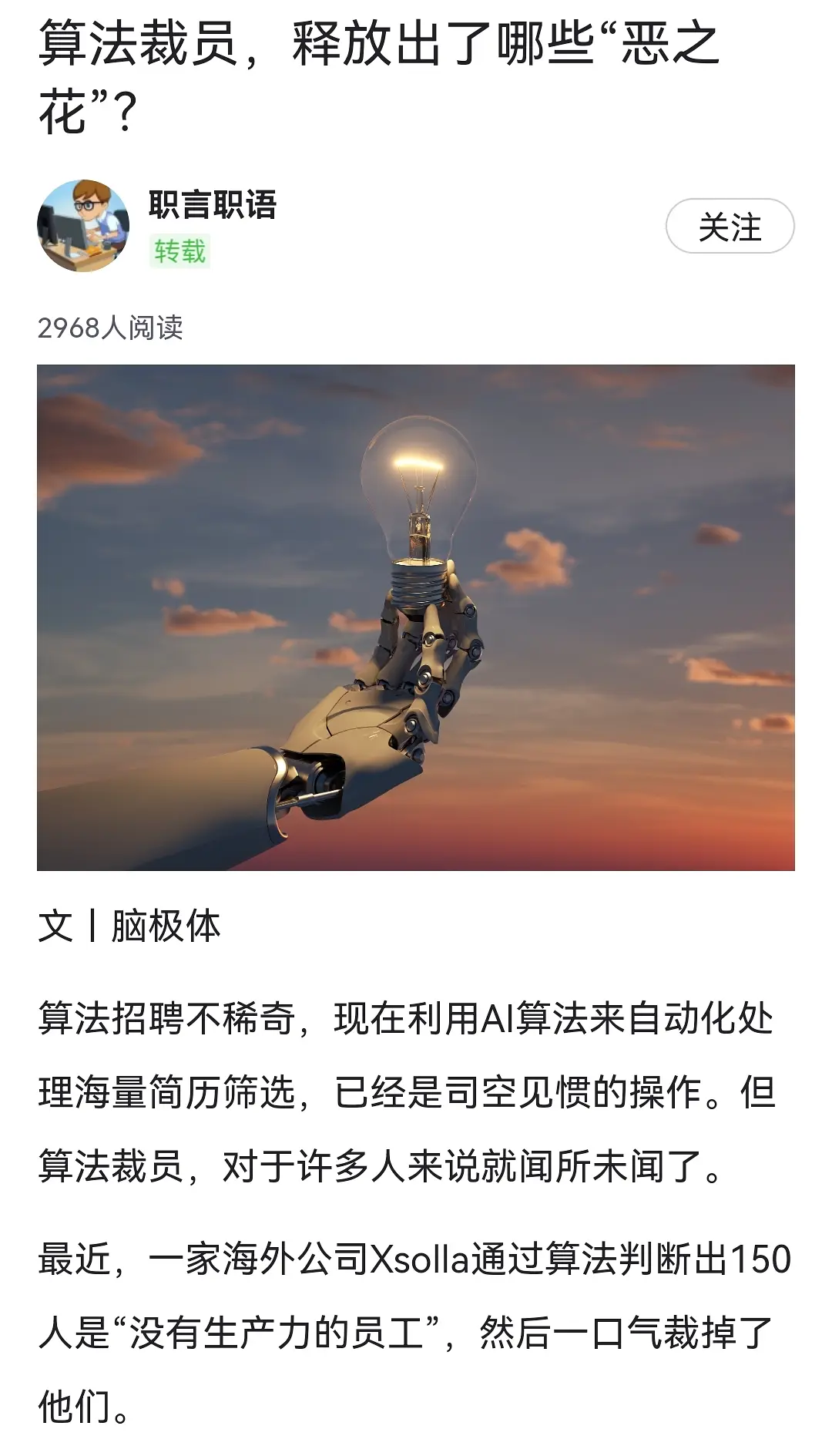832x1456 pixels.
Task: Open the robot hand lightbulb image
Action: click(416, 617)
